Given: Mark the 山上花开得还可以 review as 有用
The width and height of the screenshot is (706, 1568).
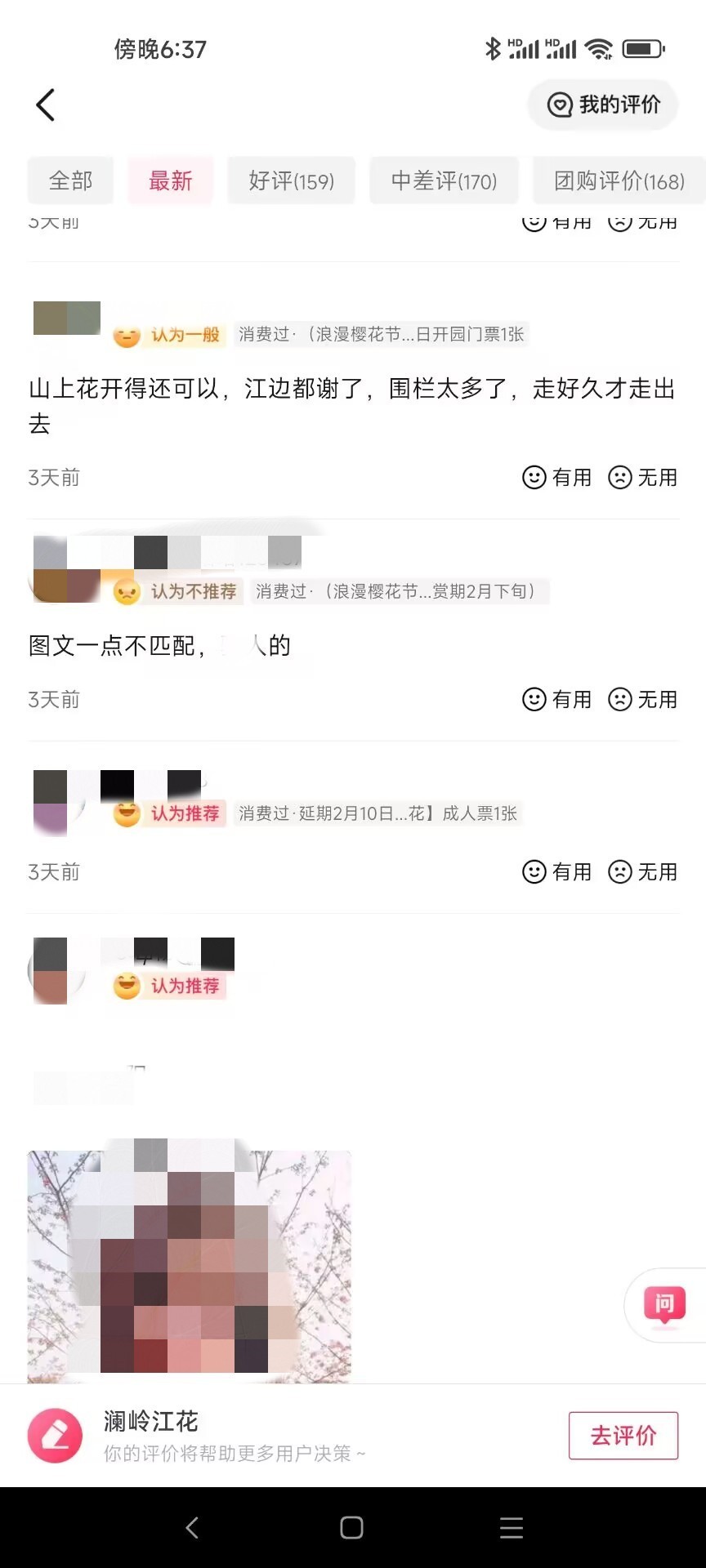Looking at the screenshot, I should tap(557, 477).
